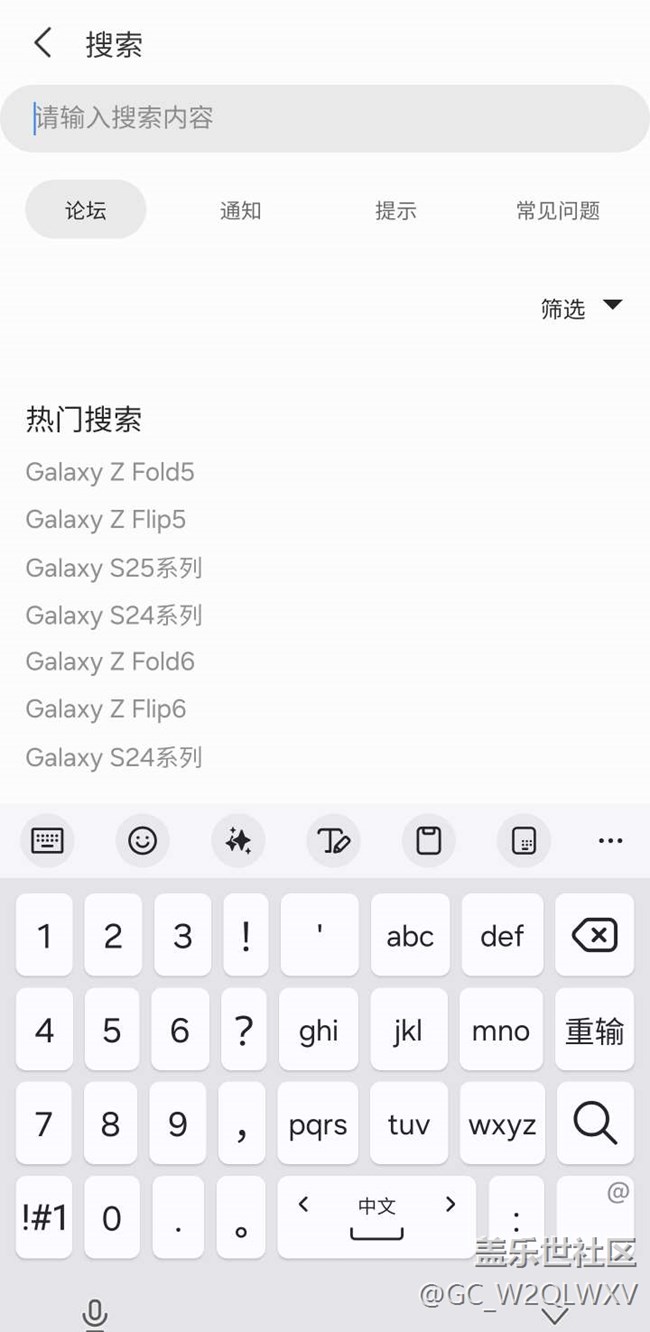Expand the 筛选 filter dropdown

[582, 308]
